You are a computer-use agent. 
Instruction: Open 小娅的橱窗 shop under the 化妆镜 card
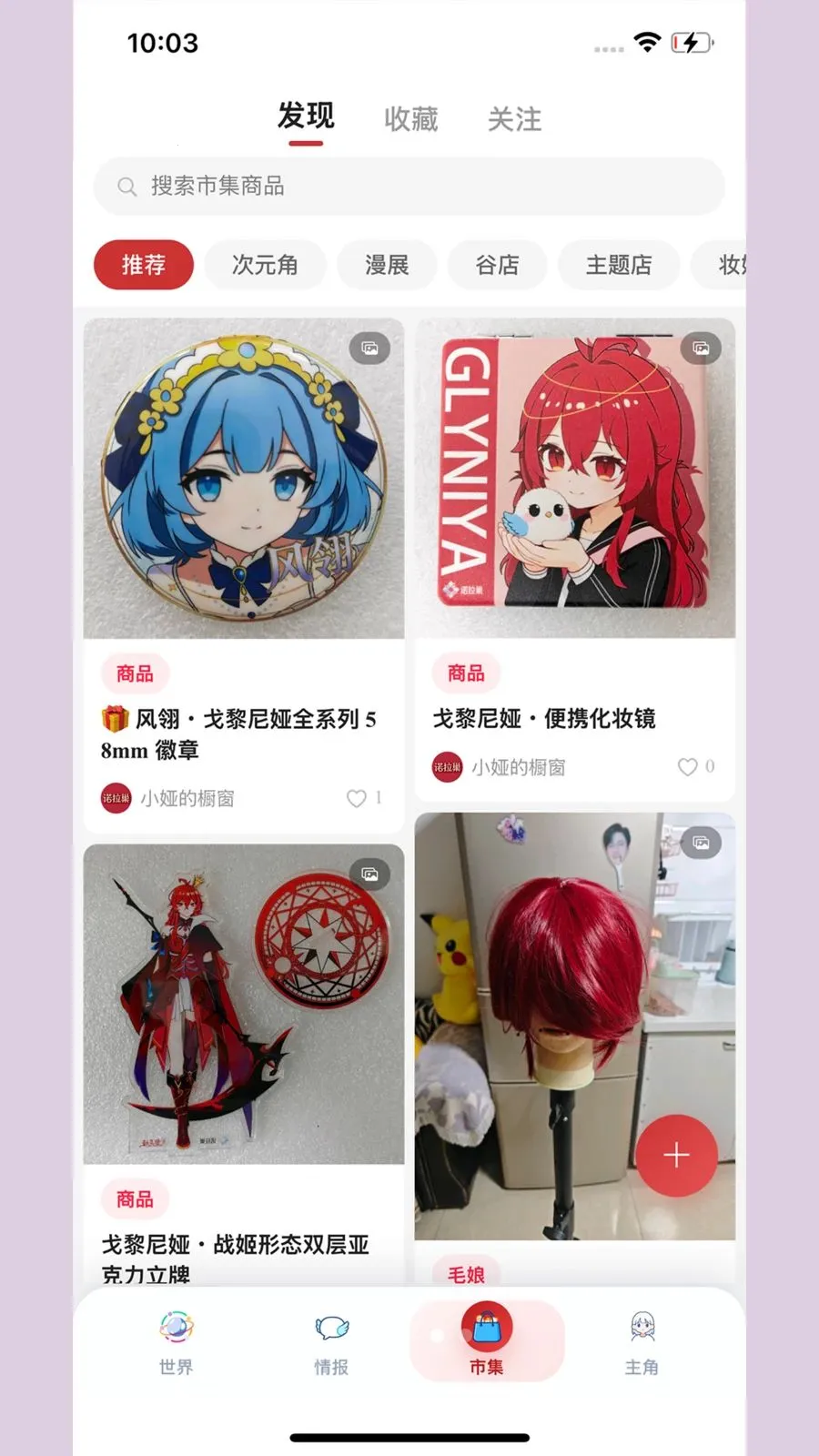[x=517, y=767]
